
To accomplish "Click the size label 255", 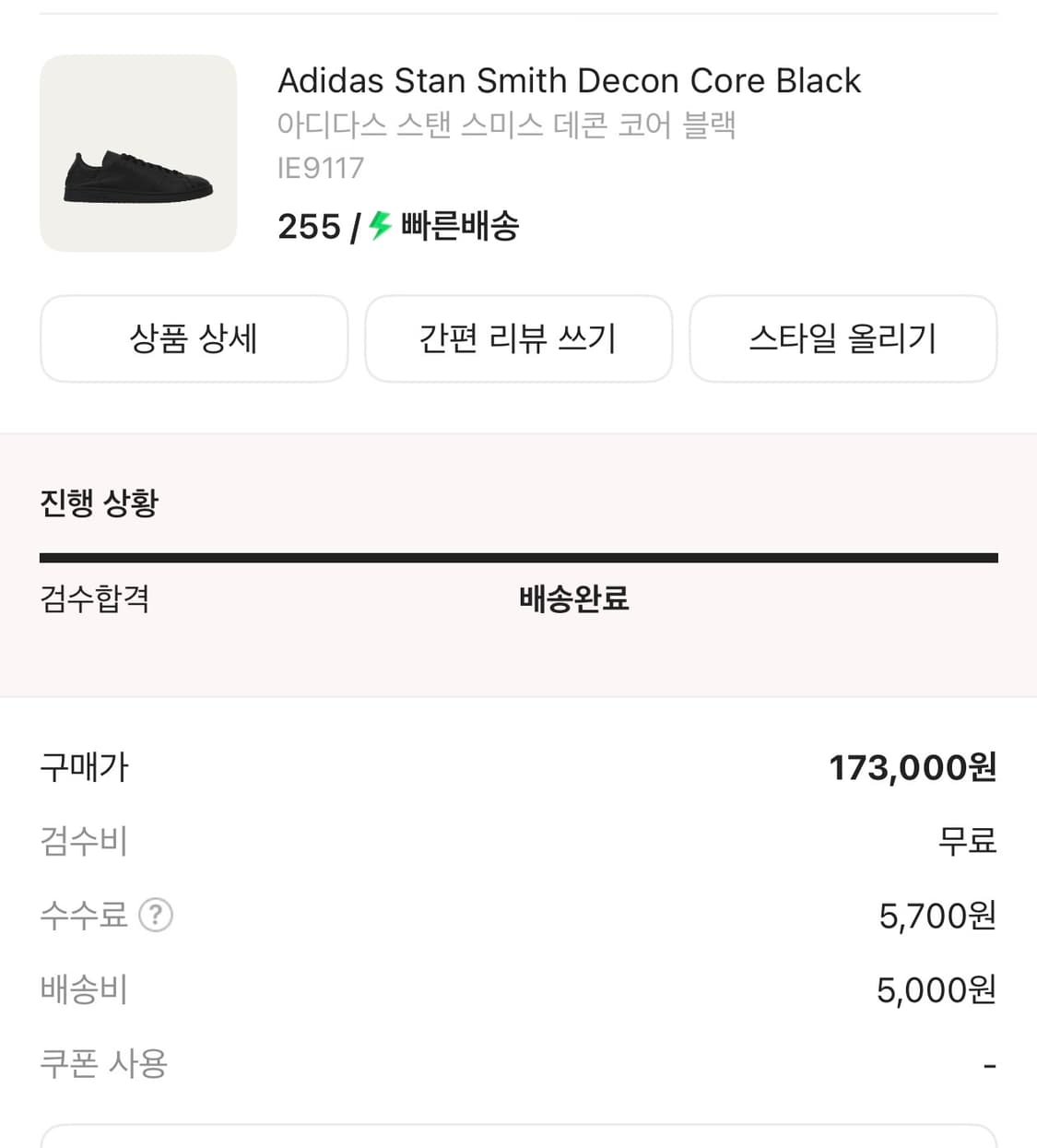I will [309, 226].
